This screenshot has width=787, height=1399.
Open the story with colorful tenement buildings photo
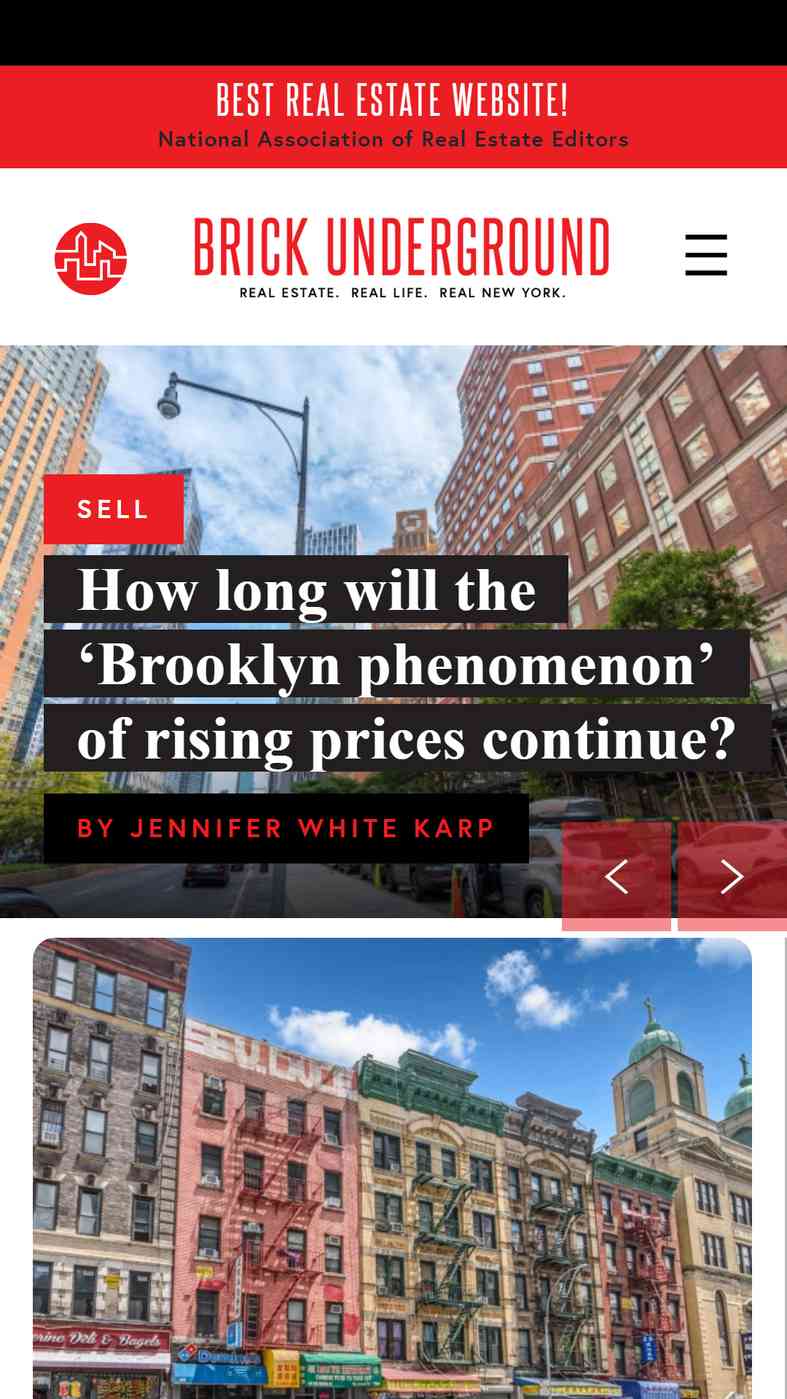[x=392, y=1166]
